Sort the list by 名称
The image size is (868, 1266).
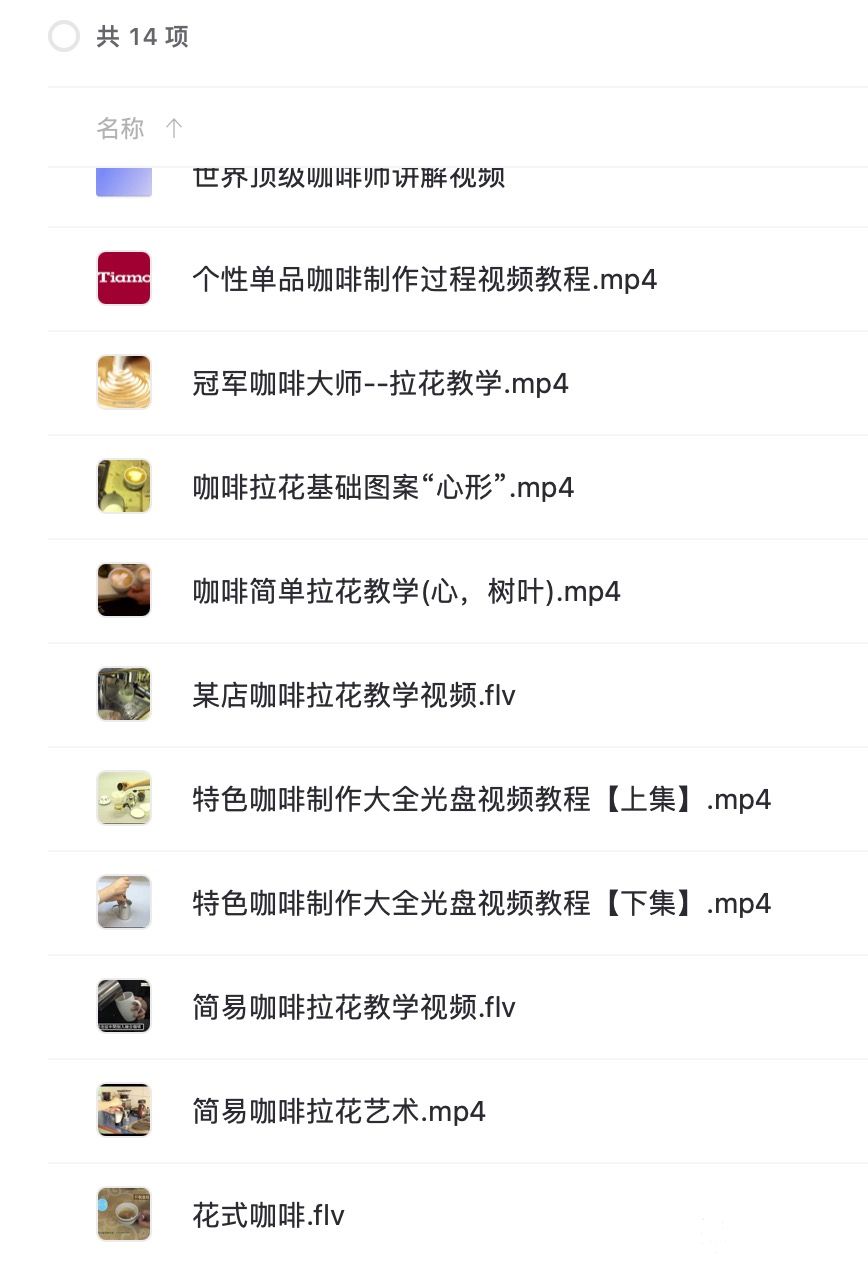point(121,128)
